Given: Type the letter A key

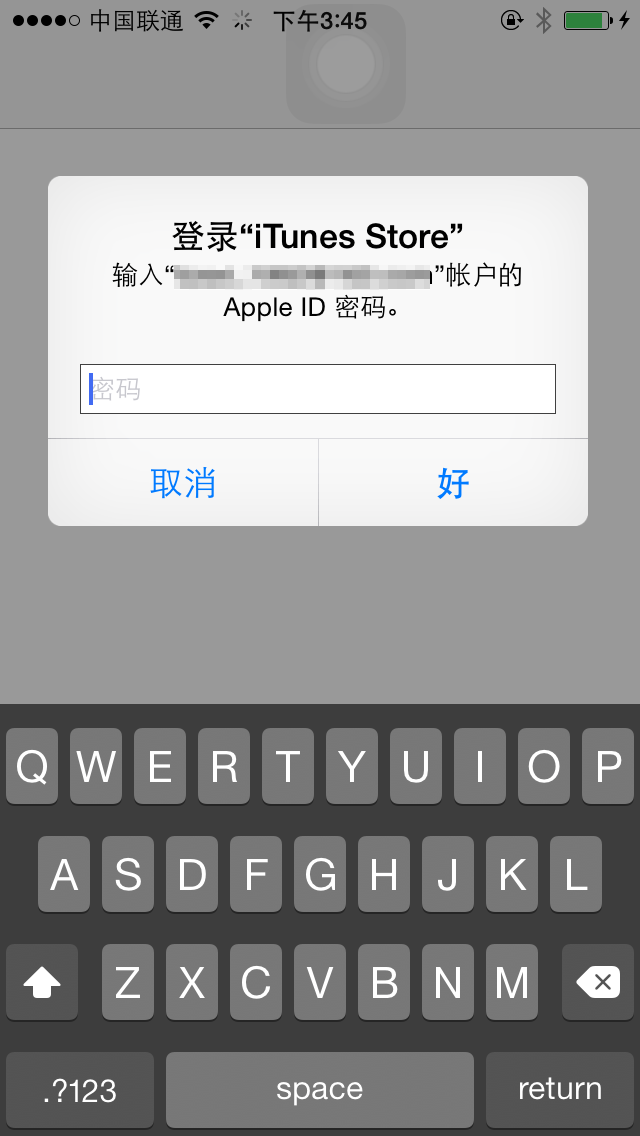Looking at the screenshot, I should coord(64,875).
